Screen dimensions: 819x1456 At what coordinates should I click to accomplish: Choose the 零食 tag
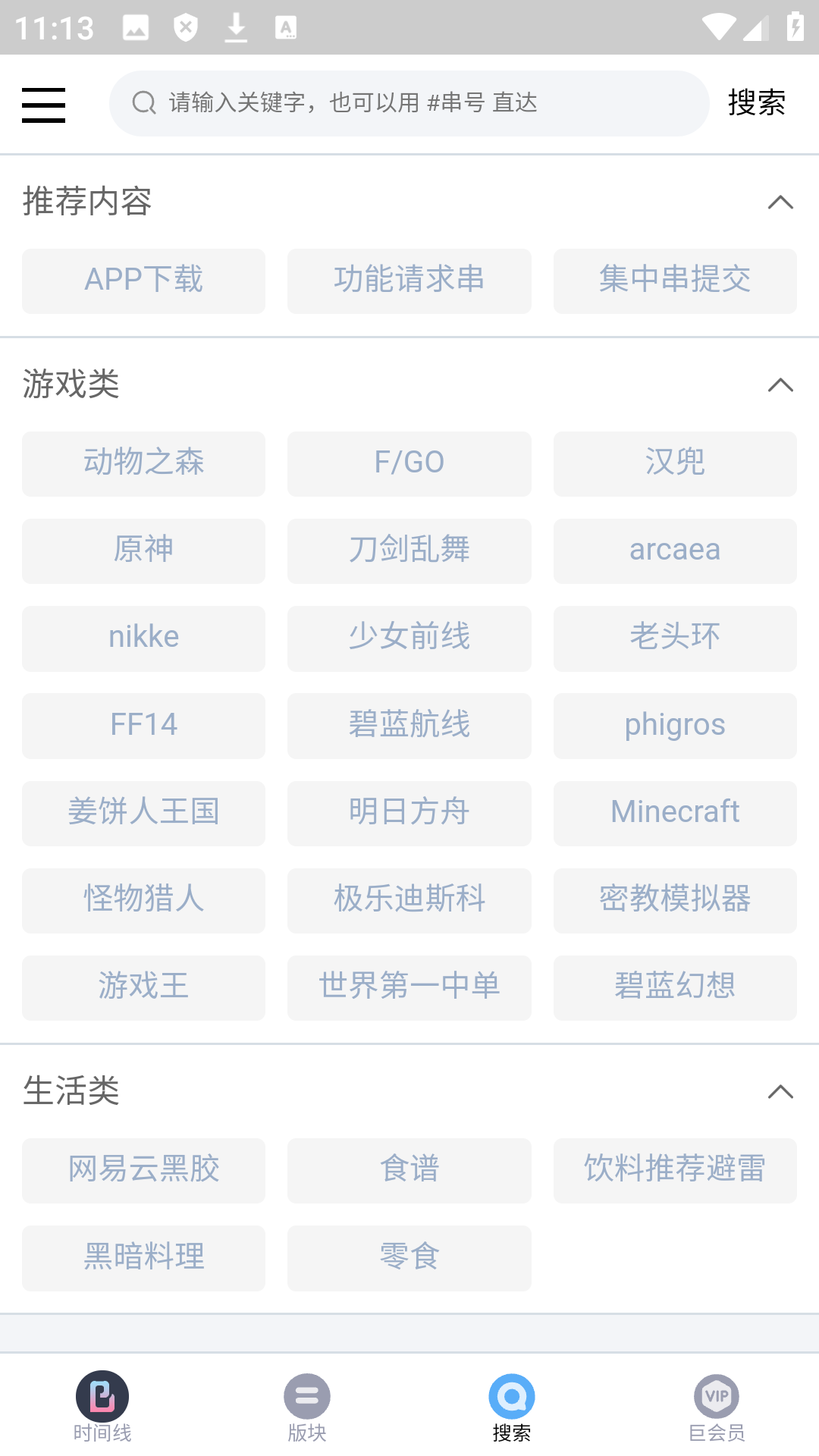[409, 1257]
